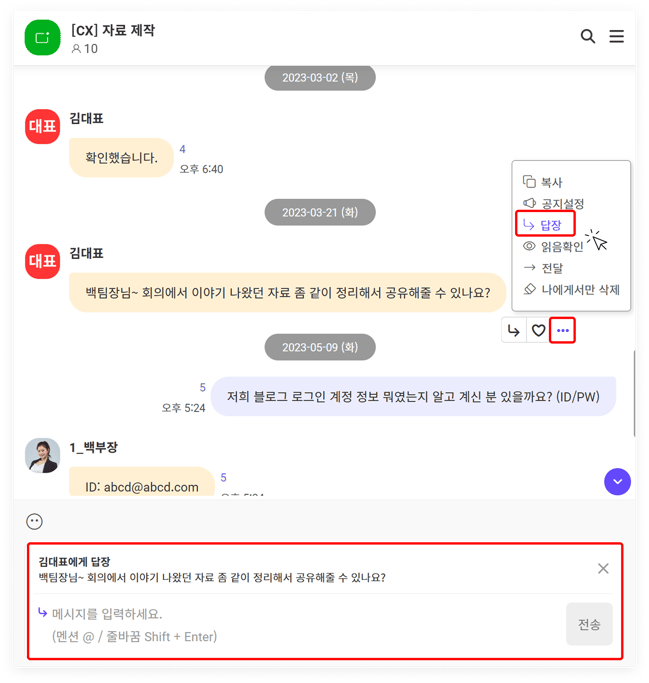
Task: Open the chat search magnifier
Action: [588, 36]
